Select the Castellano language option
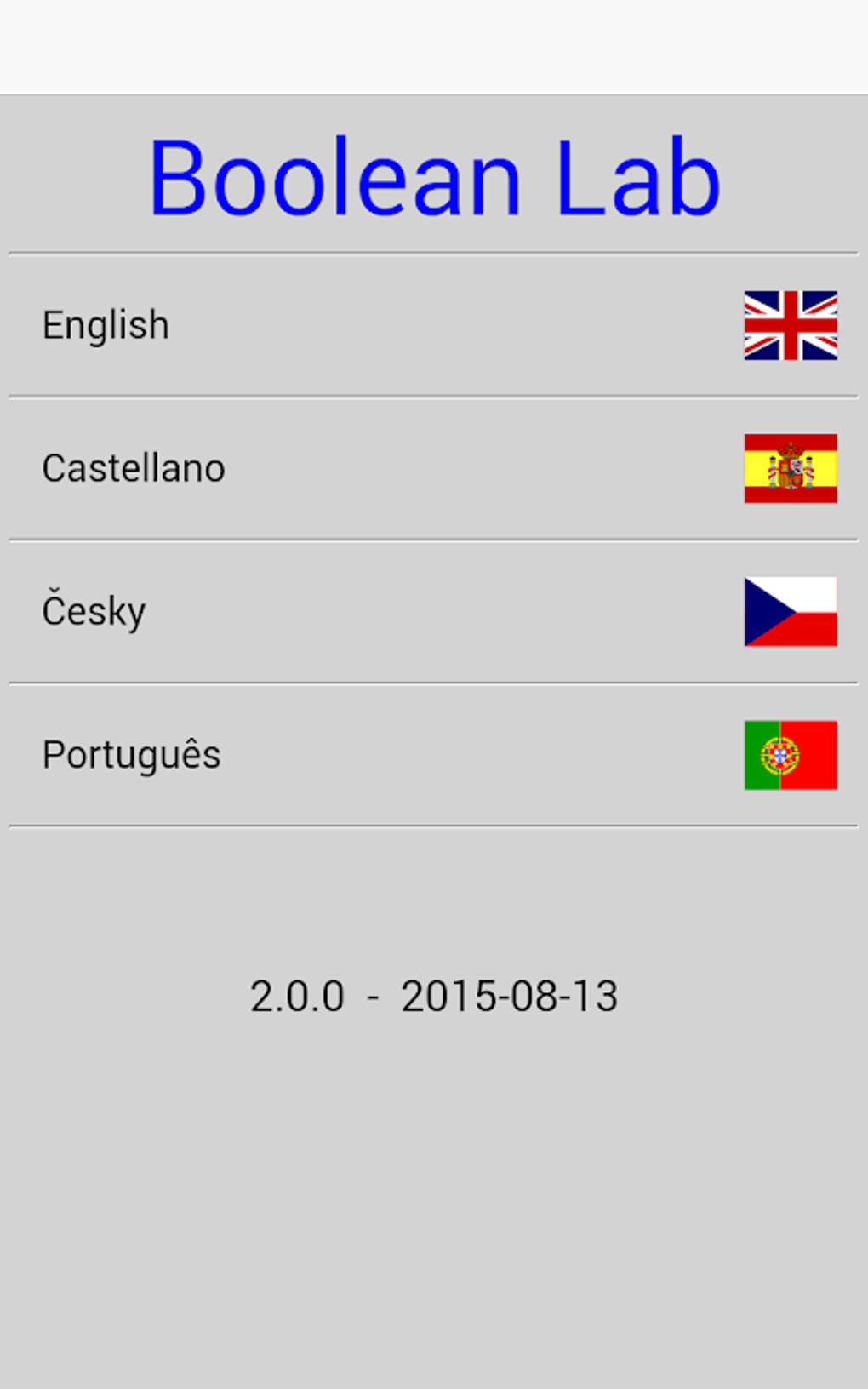Screen dimensions: 868x1389 [134, 467]
